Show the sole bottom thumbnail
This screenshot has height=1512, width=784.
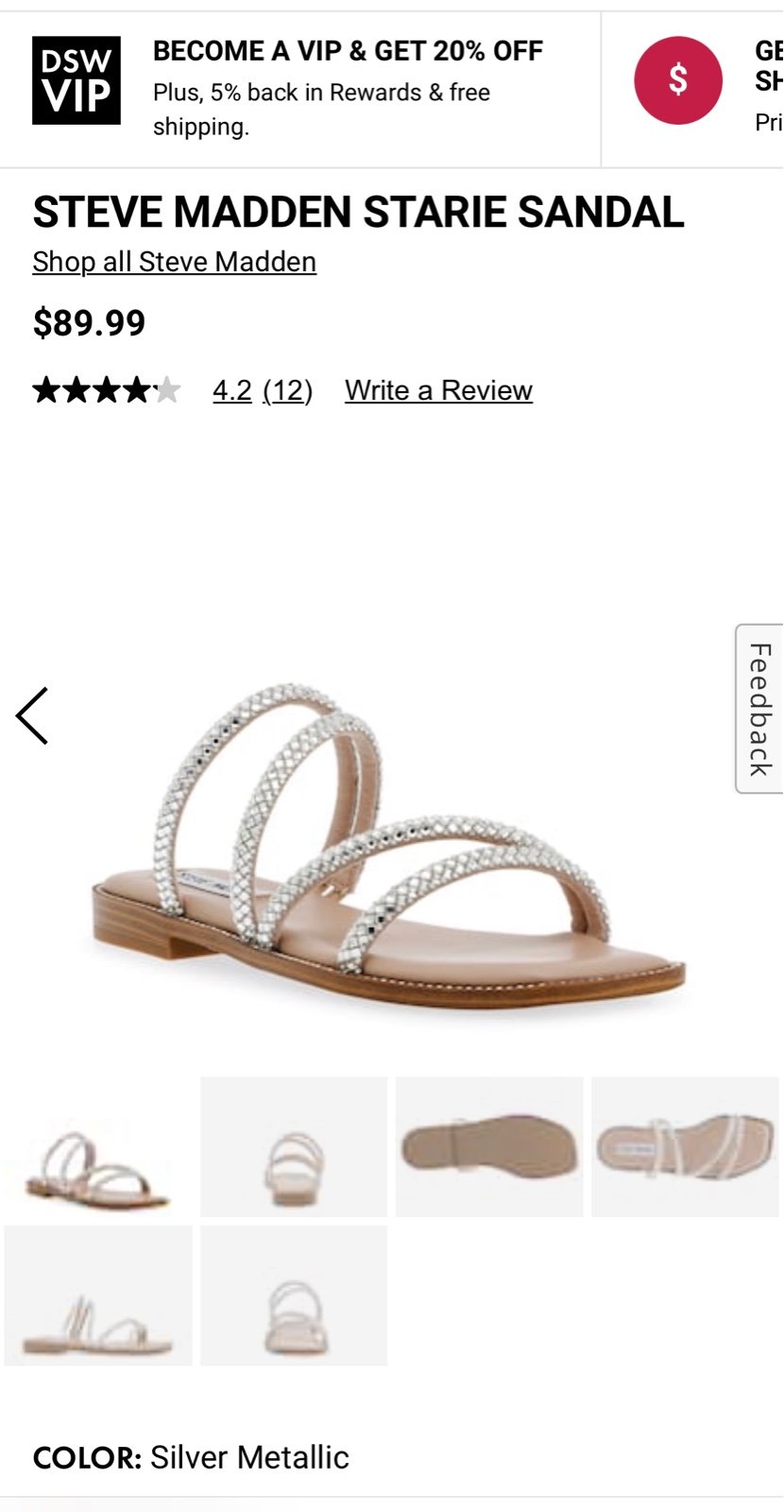click(x=489, y=1147)
